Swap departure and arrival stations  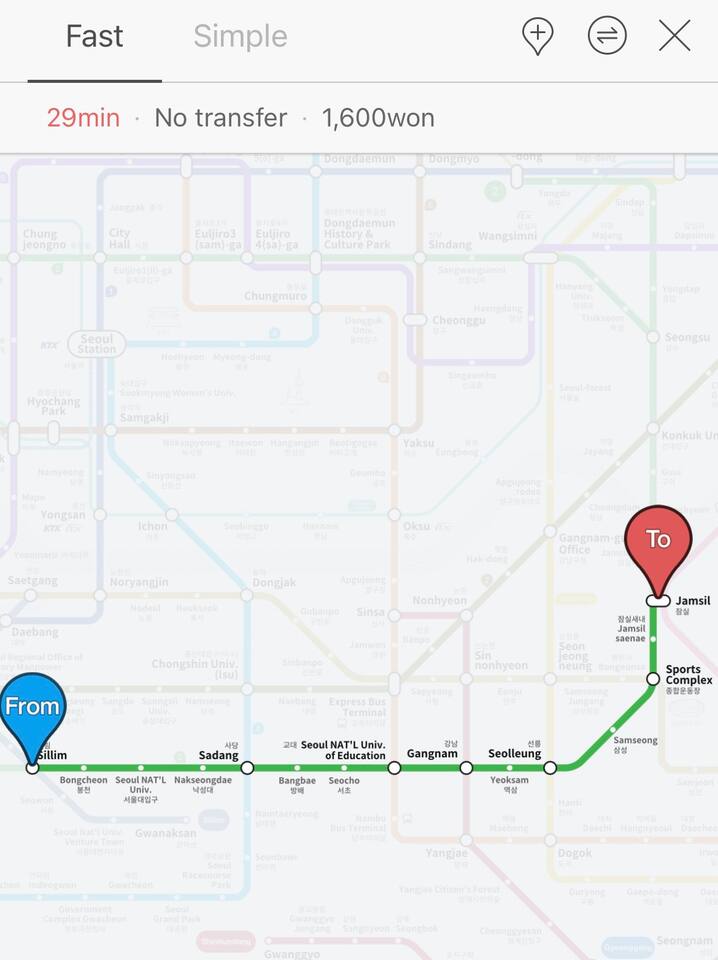607,37
